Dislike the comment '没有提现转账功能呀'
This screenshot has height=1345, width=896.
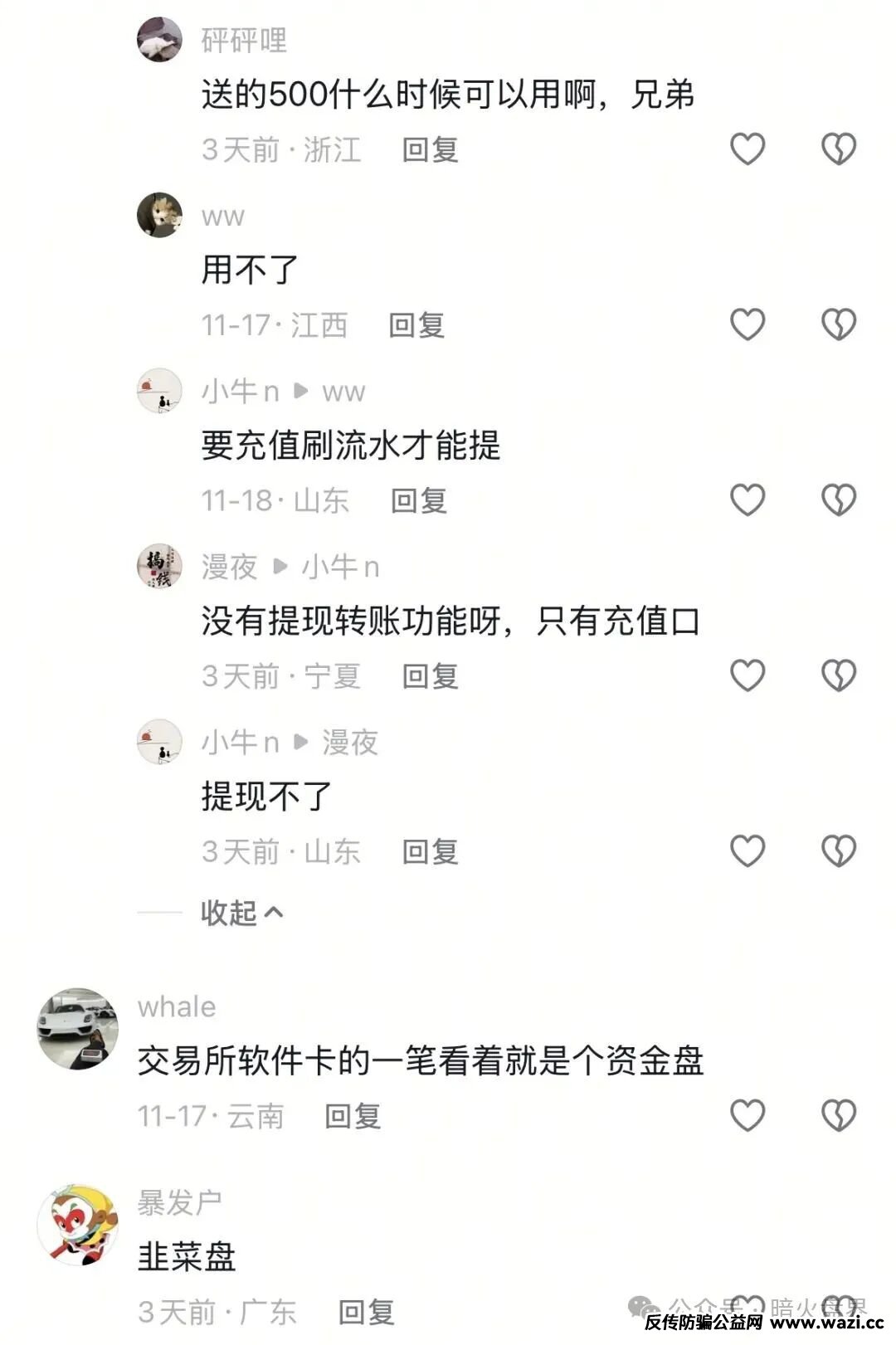(x=838, y=675)
